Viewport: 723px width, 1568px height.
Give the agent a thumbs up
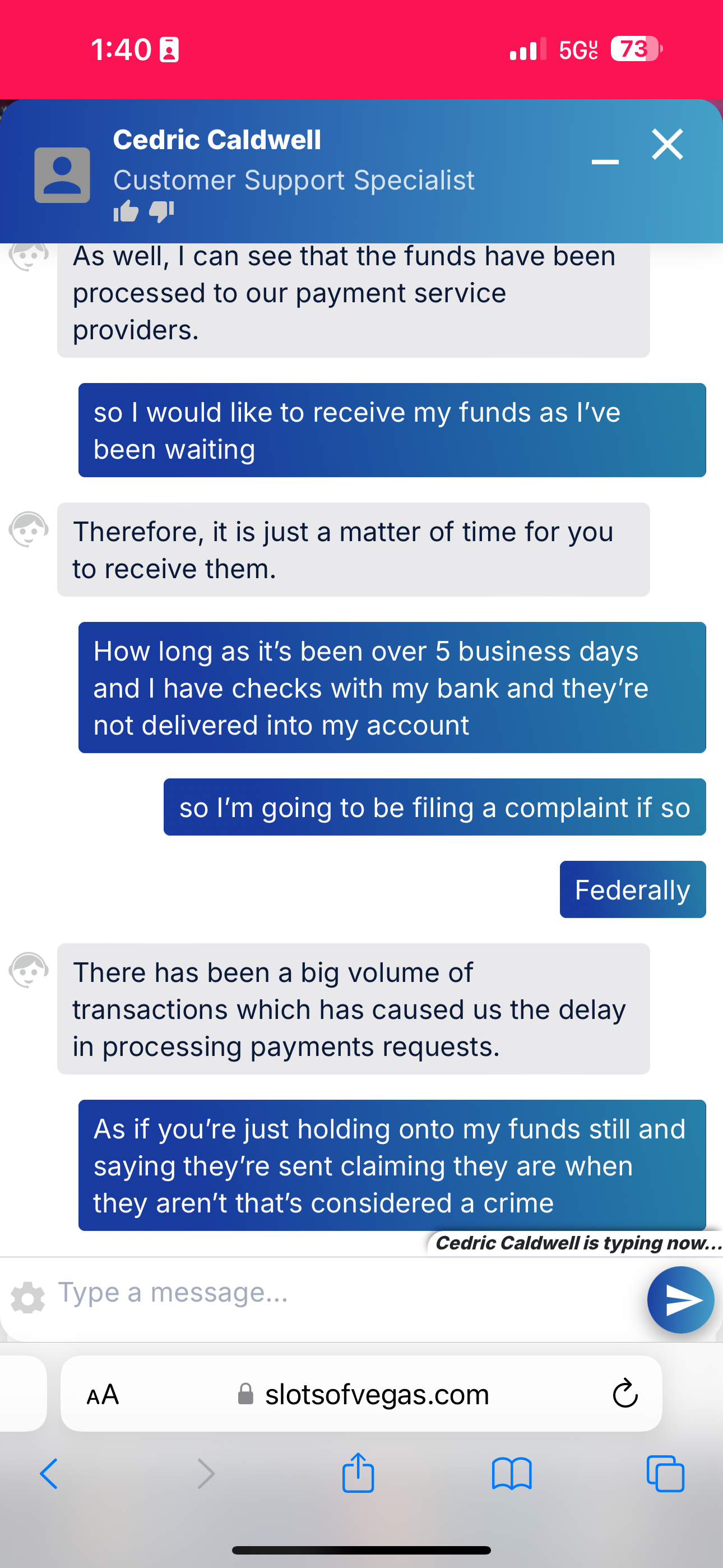126,211
